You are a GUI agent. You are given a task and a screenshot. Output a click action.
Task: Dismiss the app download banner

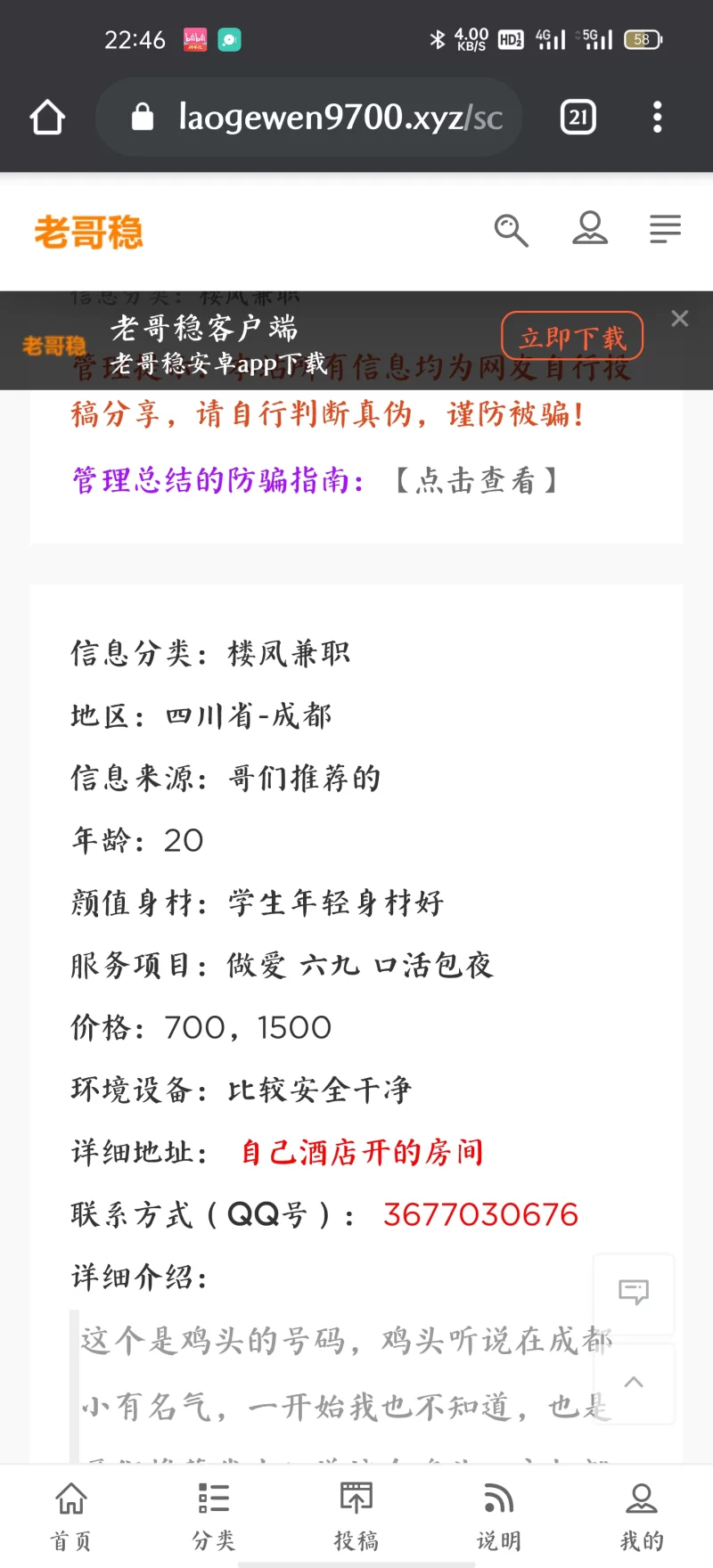(680, 318)
